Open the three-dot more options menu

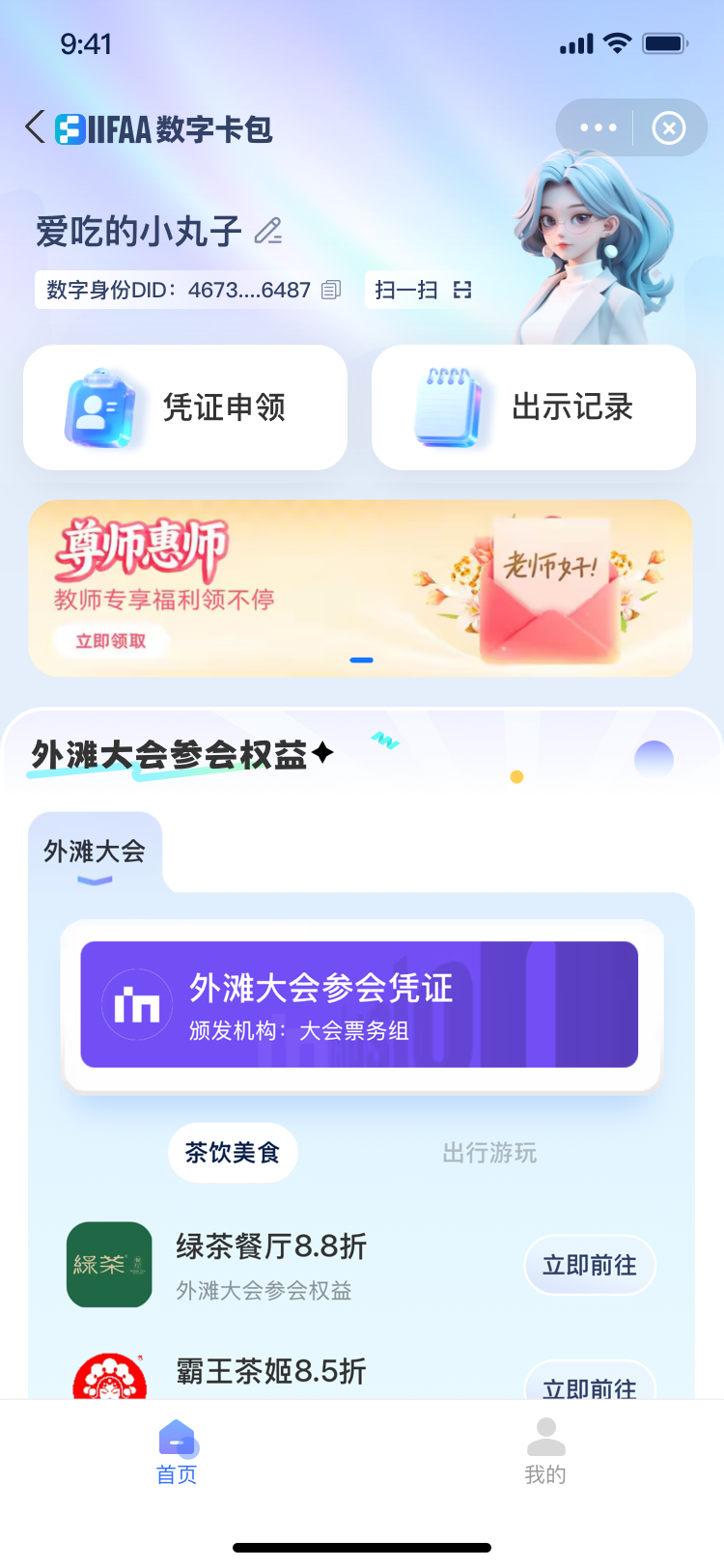(x=598, y=127)
